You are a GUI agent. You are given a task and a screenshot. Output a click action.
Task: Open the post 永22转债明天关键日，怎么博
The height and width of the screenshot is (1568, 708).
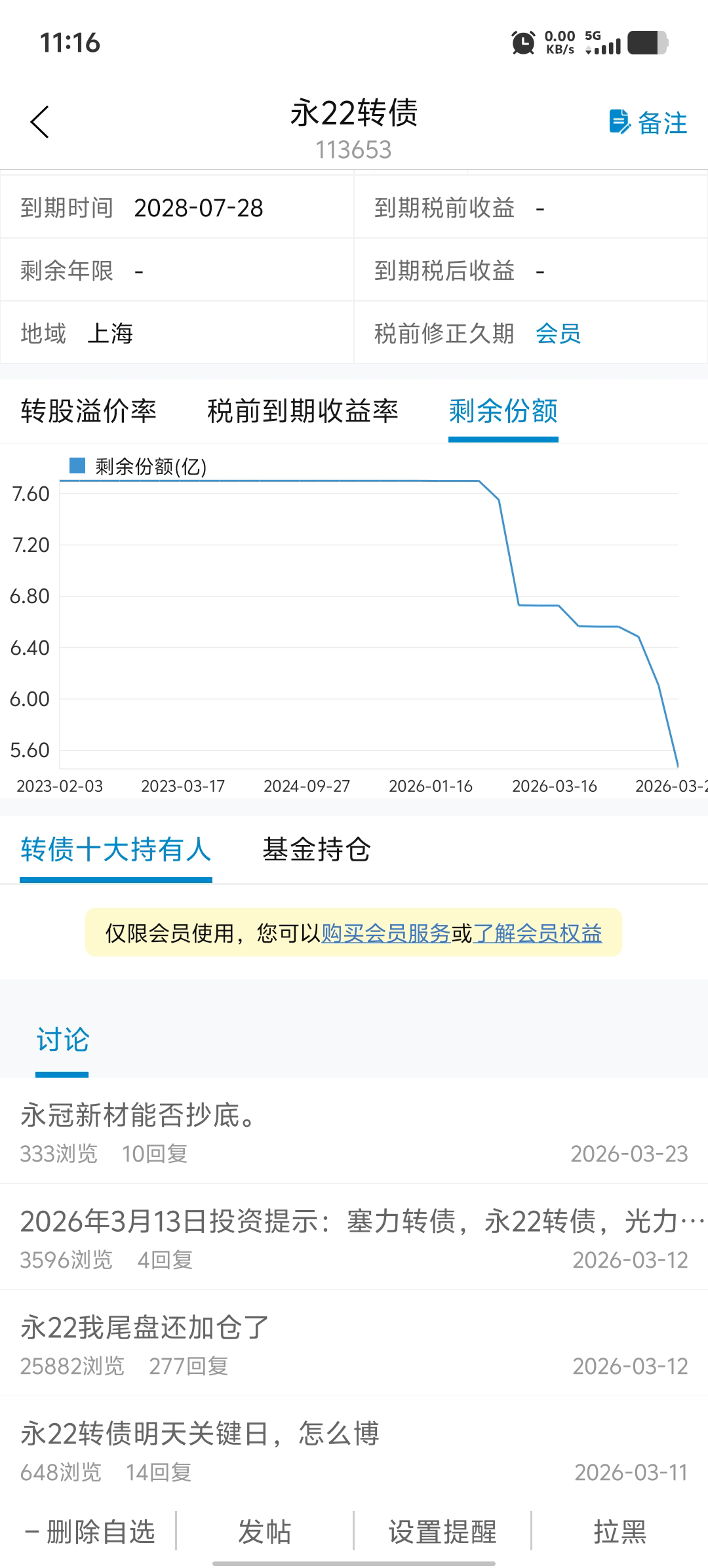point(200,1434)
